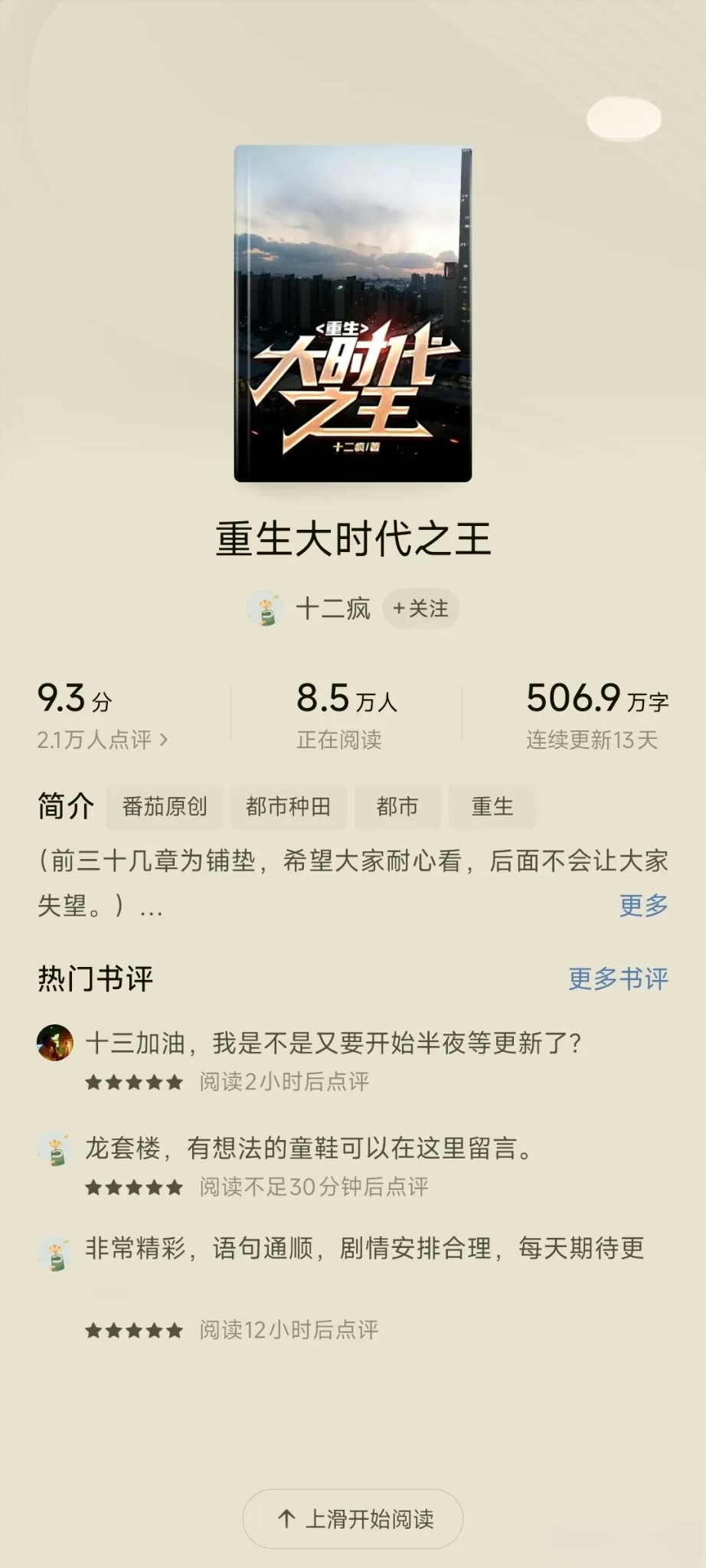This screenshot has height=1568, width=706.
Task: Open the review starting with 龙套楼
Action: pos(309,1148)
